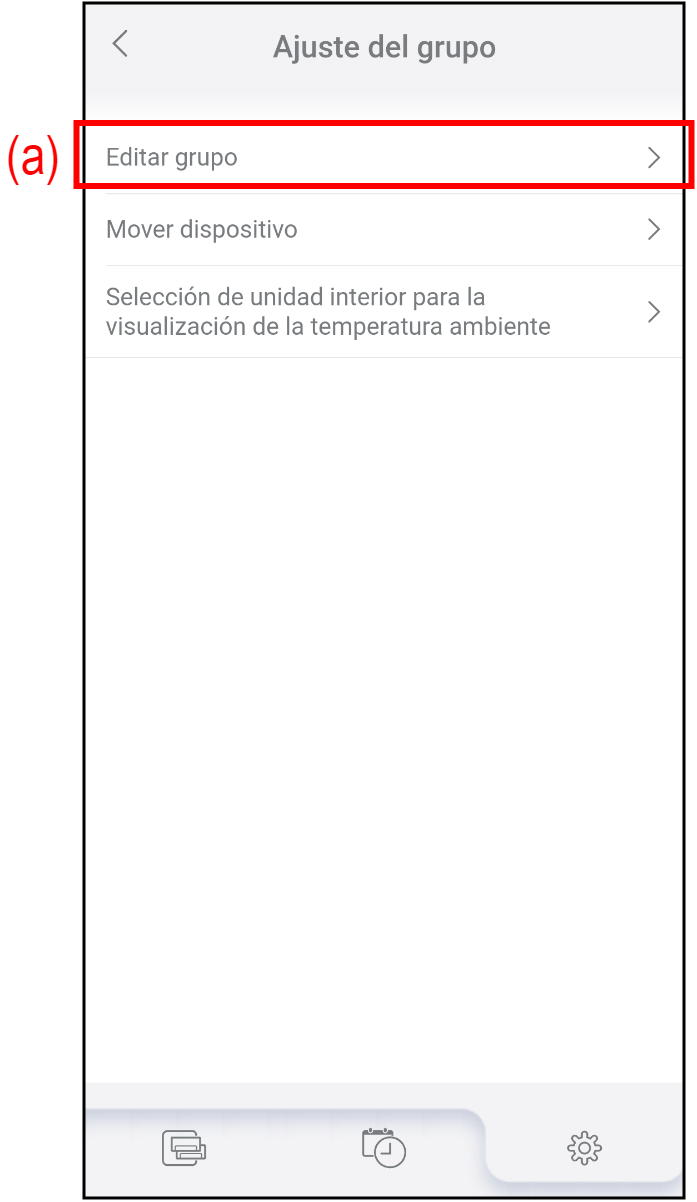The height and width of the screenshot is (1202, 697).
Task: Switch to the settings gear tab
Action: click(584, 1146)
